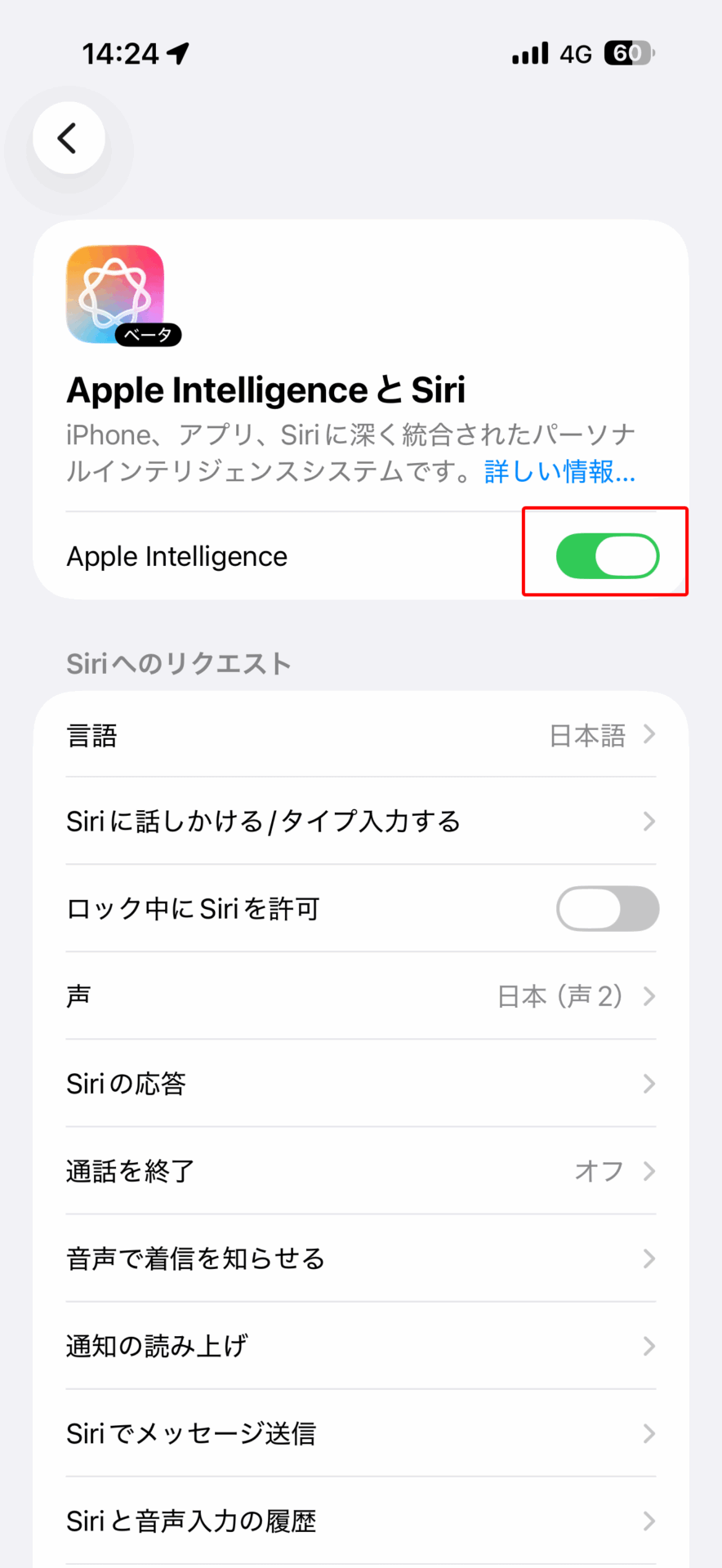Enable ロック中にSiriを許可 toggle
This screenshot has width=722, height=1568.
(x=607, y=909)
